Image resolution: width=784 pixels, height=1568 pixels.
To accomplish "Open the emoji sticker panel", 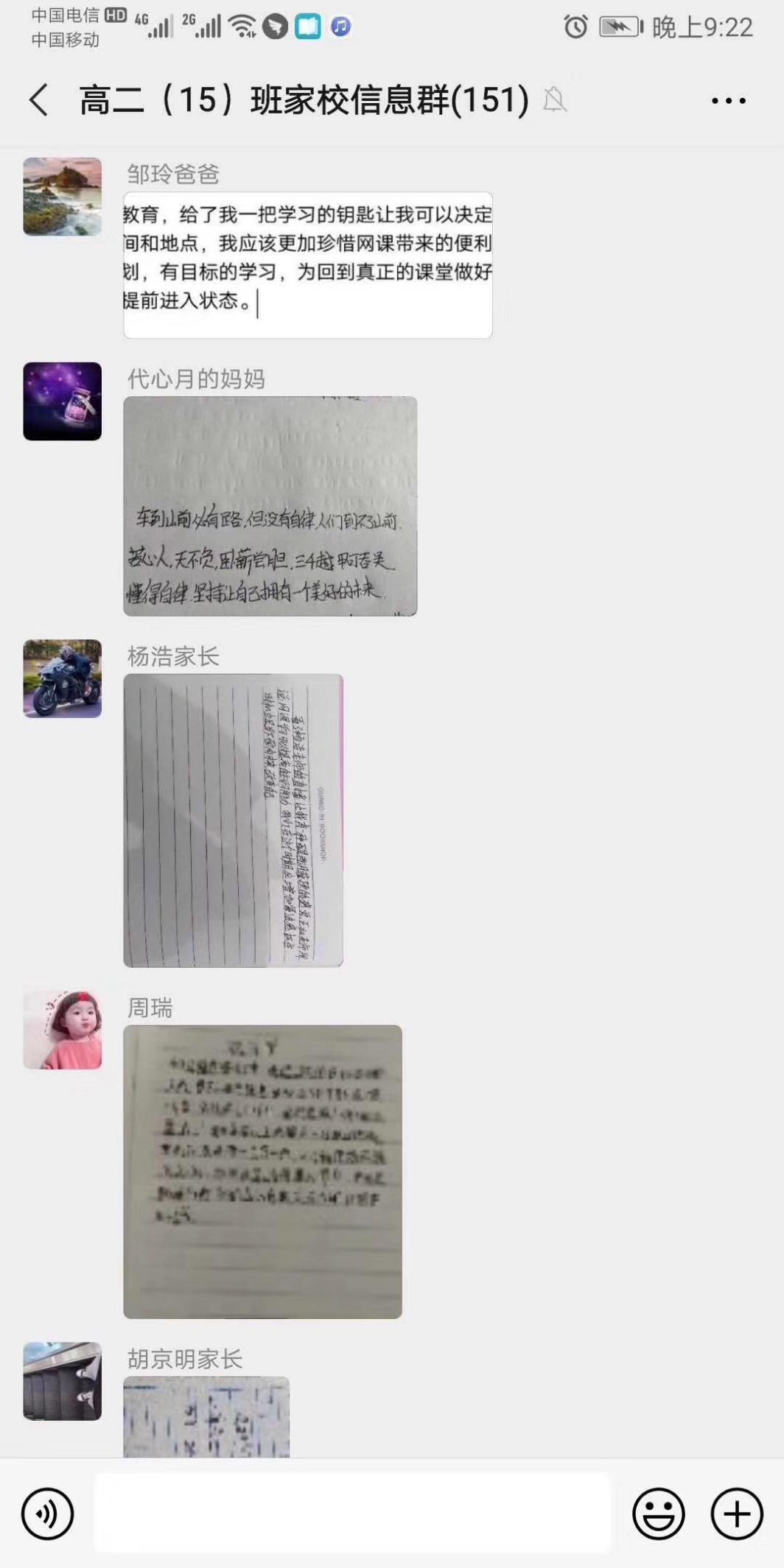I will click(x=658, y=1514).
